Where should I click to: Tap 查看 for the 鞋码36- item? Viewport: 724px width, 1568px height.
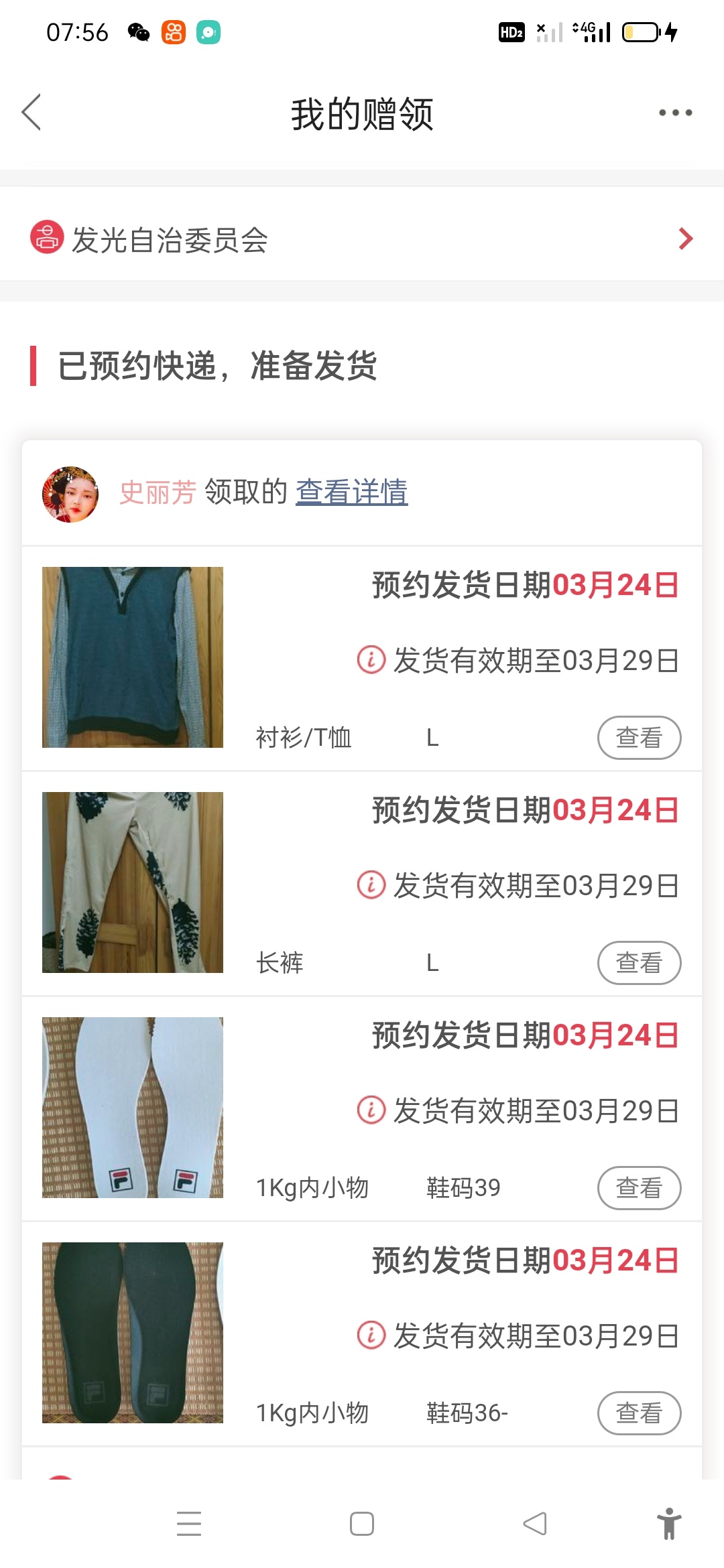[x=639, y=1413]
